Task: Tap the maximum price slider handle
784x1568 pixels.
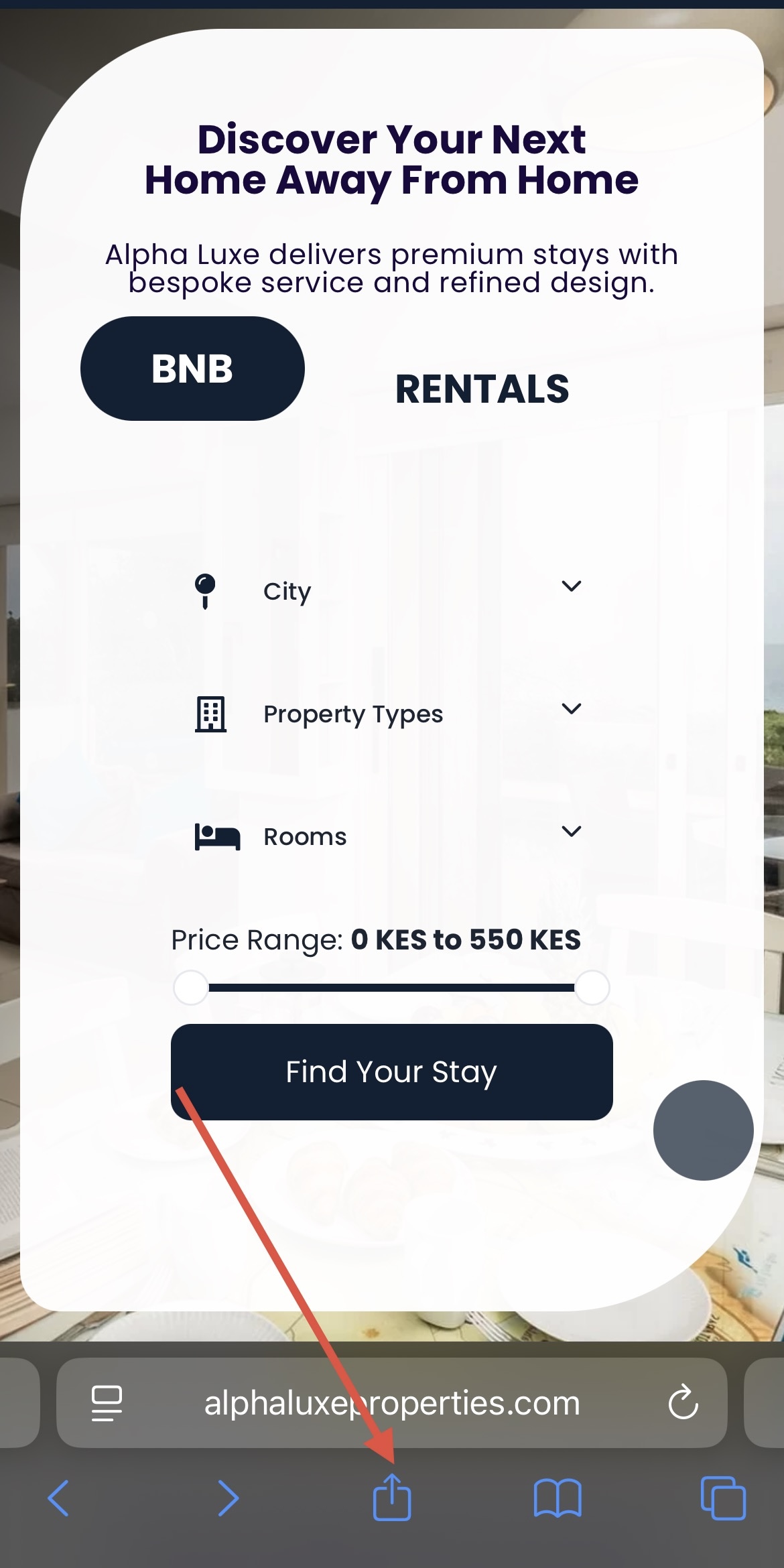Action: 592,987
